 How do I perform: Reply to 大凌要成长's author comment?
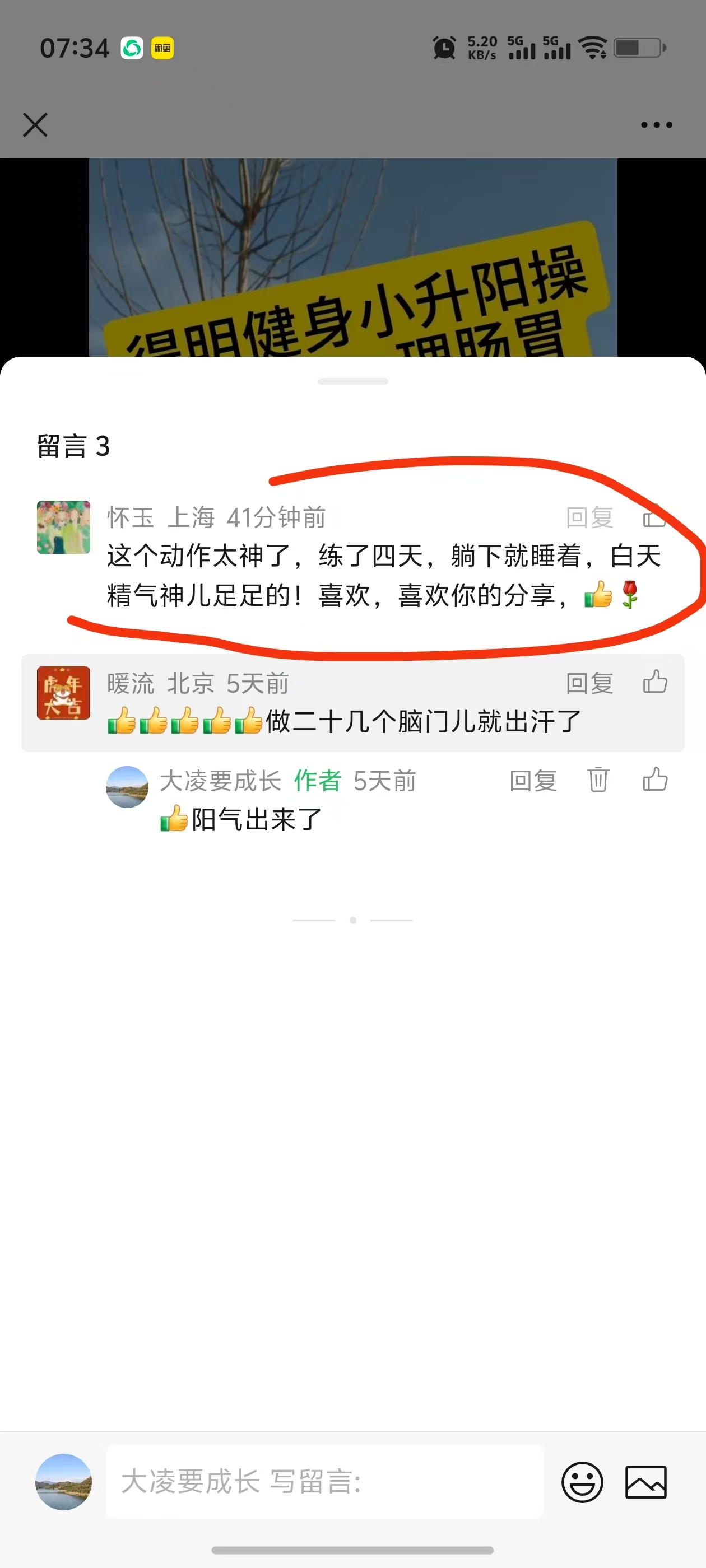coord(533,780)
